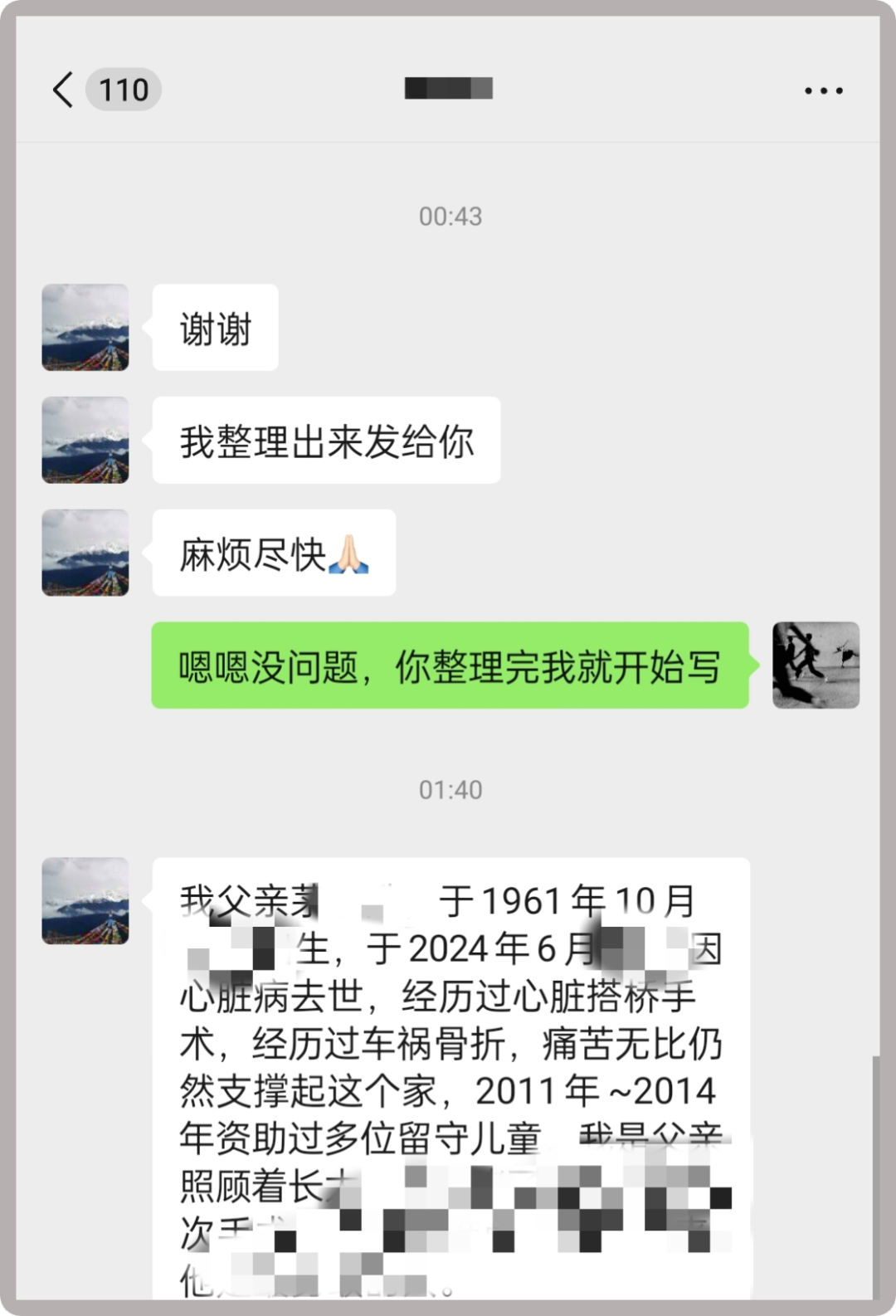Click the 00:43 timestamp
The height and width of the screenshot is (1316, 896).
[x=448, y=215]
